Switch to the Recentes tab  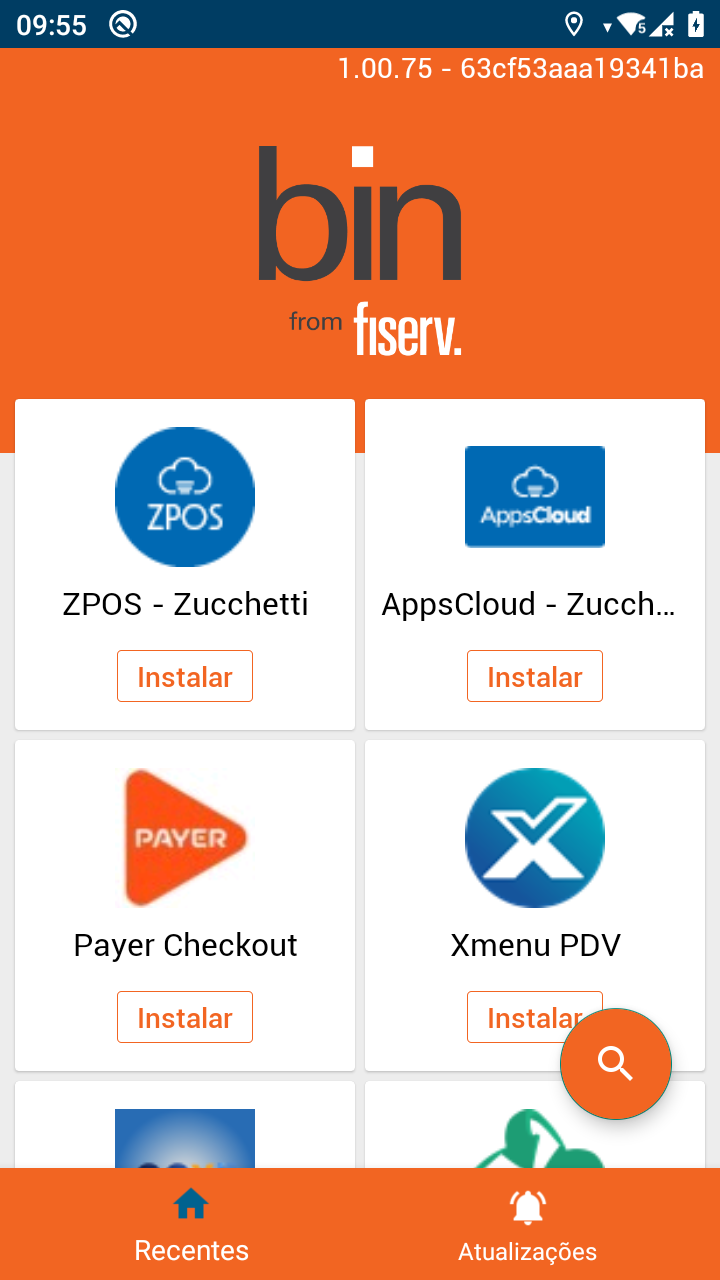coord(191,1225)
